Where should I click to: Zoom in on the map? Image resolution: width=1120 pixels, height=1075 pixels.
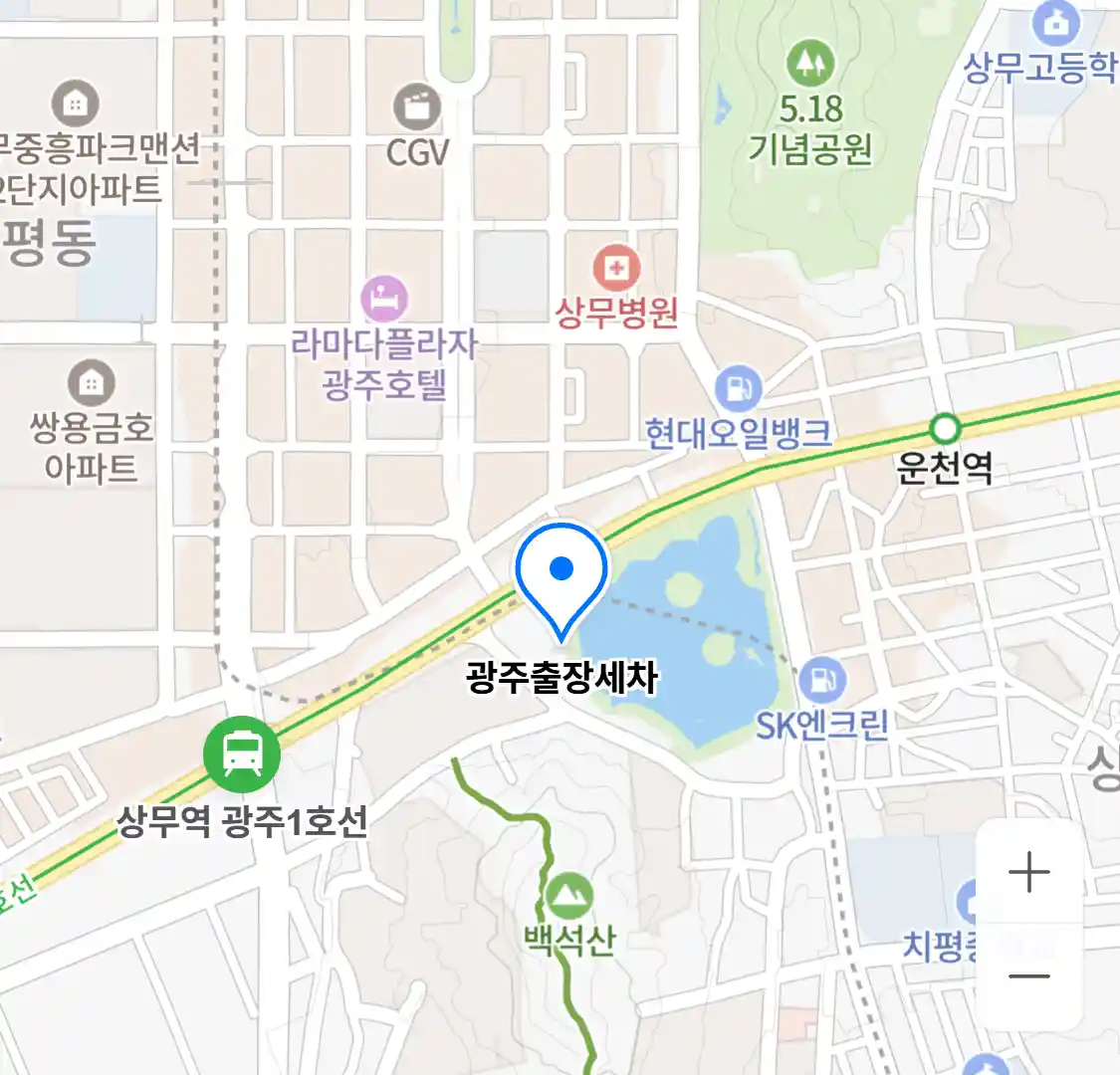click(x=1028, y=873)
